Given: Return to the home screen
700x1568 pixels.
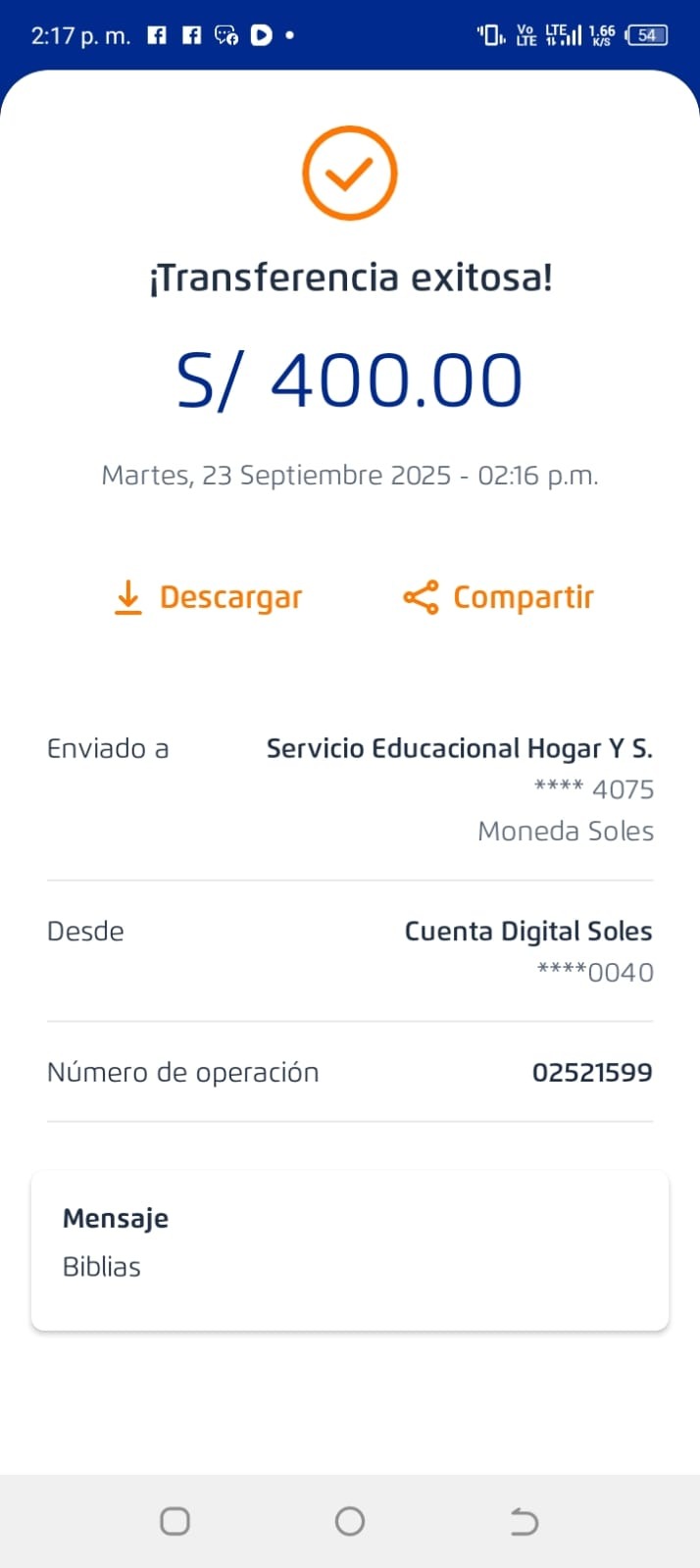Looking at the screenshot, I should [350, 1521].
